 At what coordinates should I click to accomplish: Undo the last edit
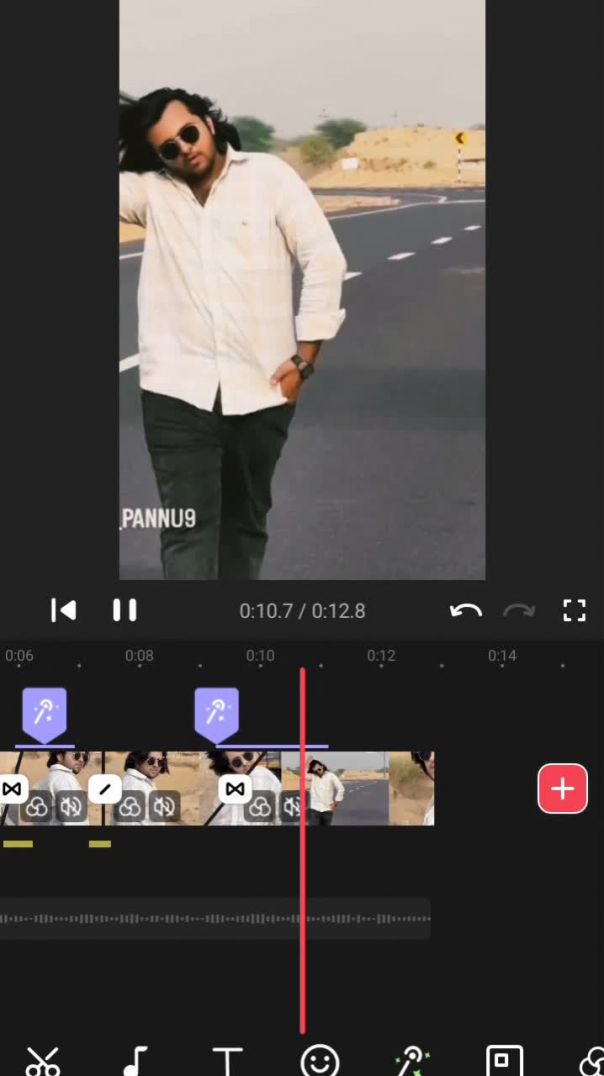[466, 610]
